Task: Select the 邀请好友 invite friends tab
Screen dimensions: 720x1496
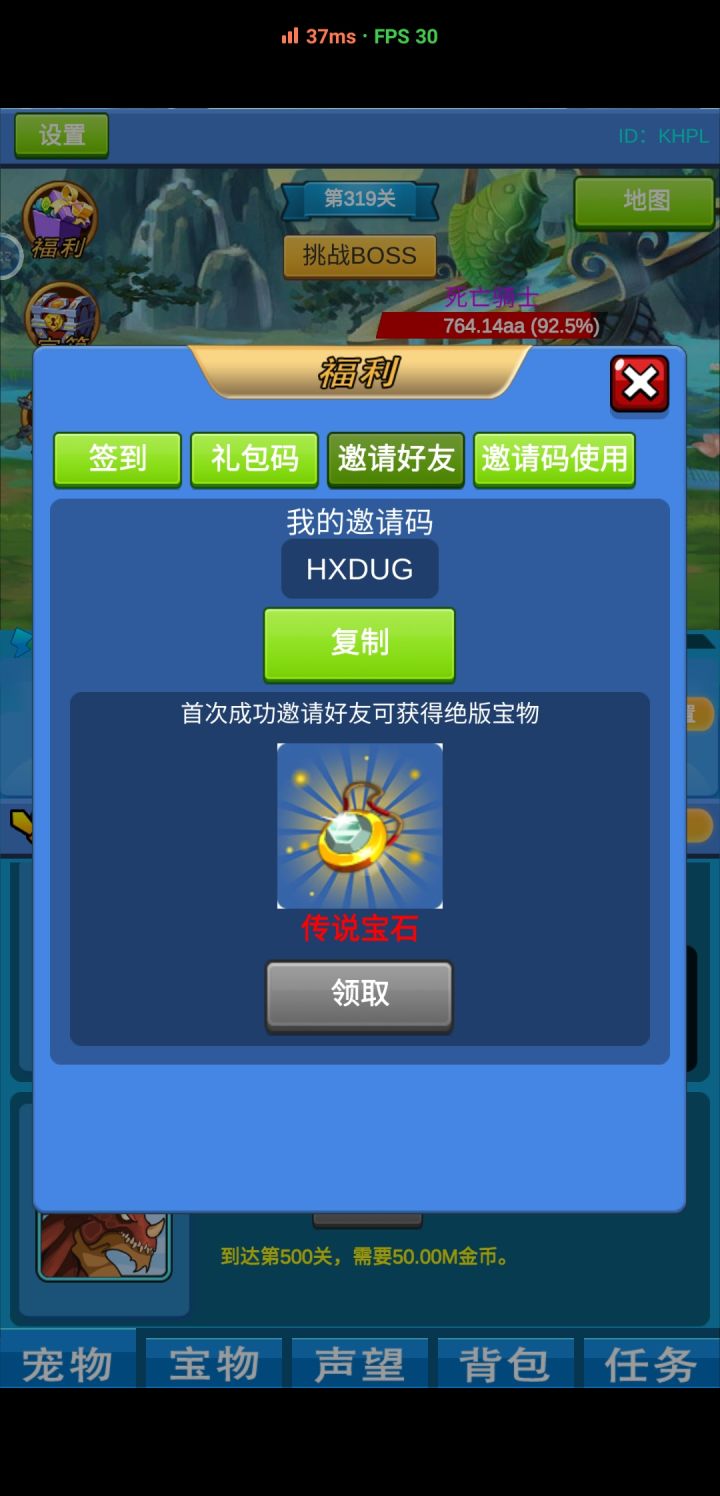Action: [395, 459]
